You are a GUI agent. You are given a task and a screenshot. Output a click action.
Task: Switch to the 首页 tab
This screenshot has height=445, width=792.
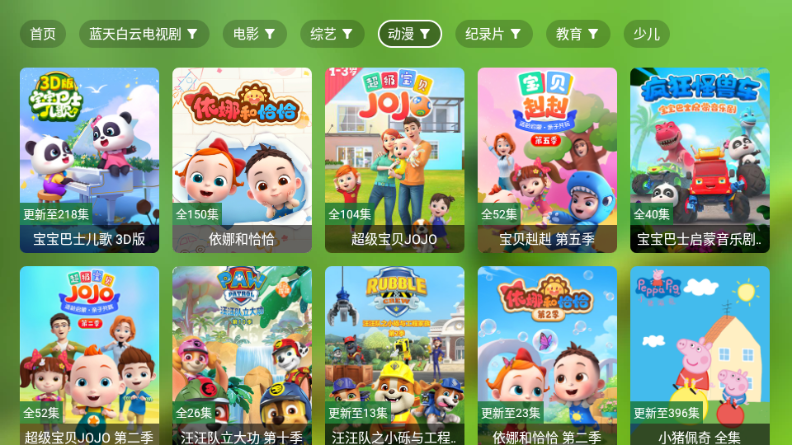[x=43, y=34]
